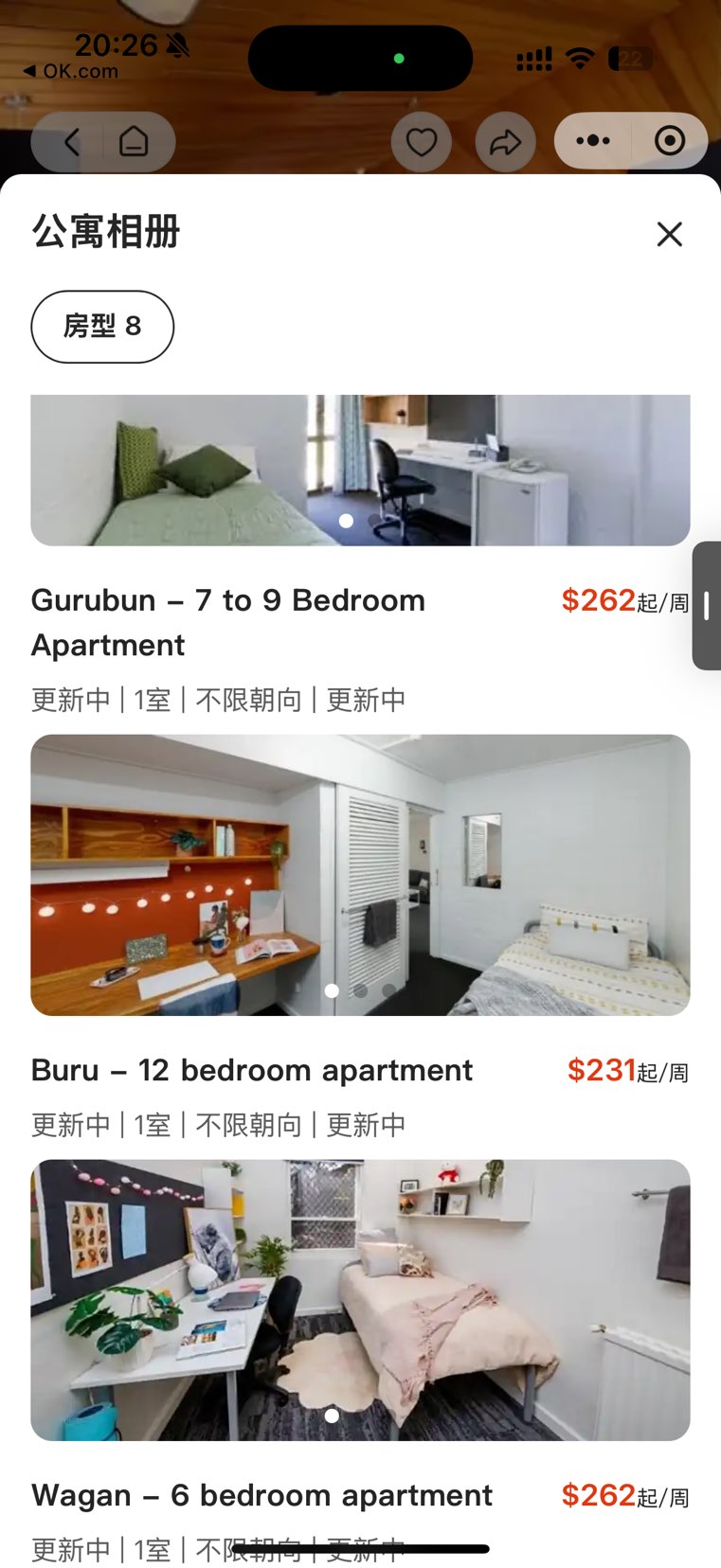Tap the mini program circle close button
721x1568 pixels.
pos(669,141)
